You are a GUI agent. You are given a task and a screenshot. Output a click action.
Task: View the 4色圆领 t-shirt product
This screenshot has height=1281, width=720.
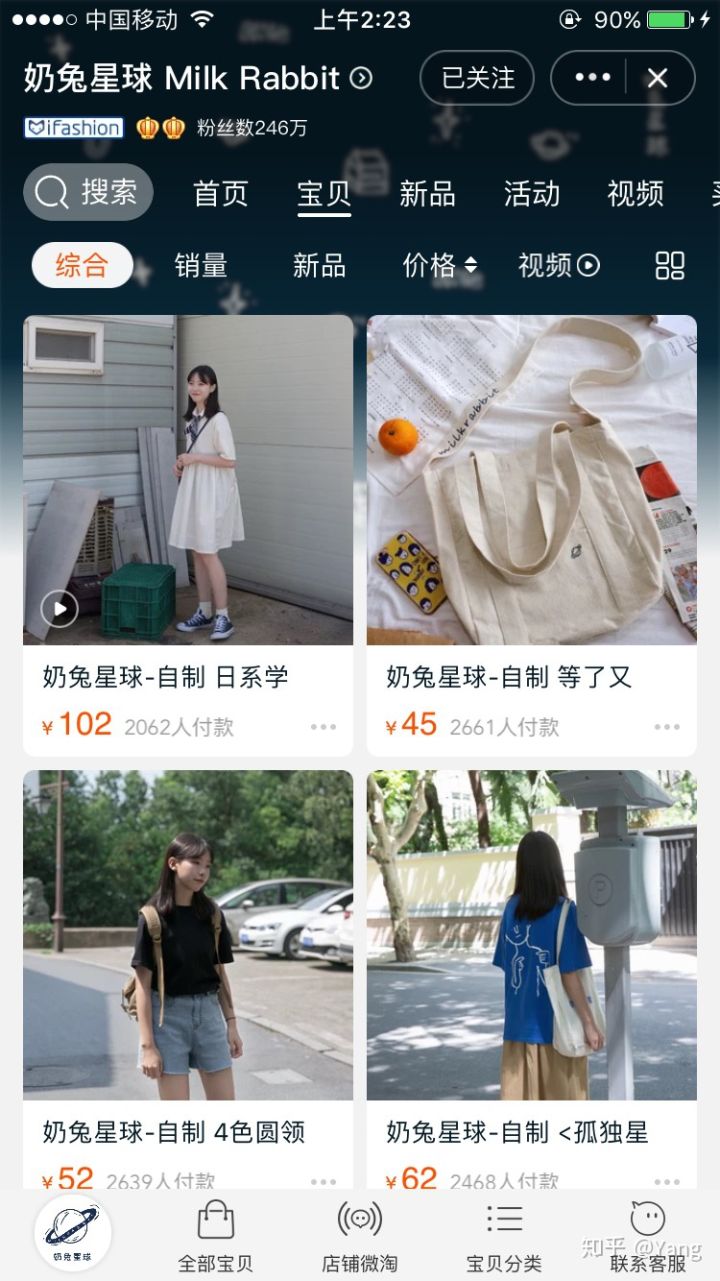(188, 935)
